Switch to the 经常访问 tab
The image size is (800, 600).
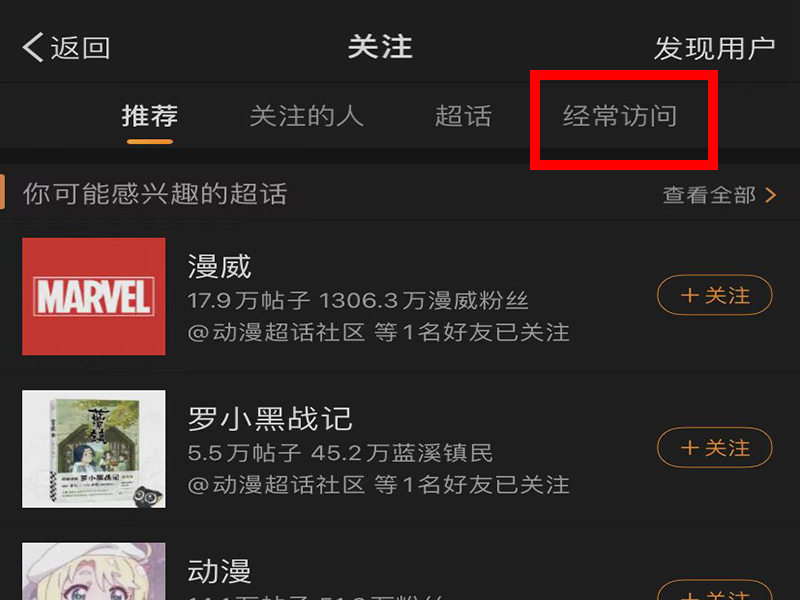620,116
